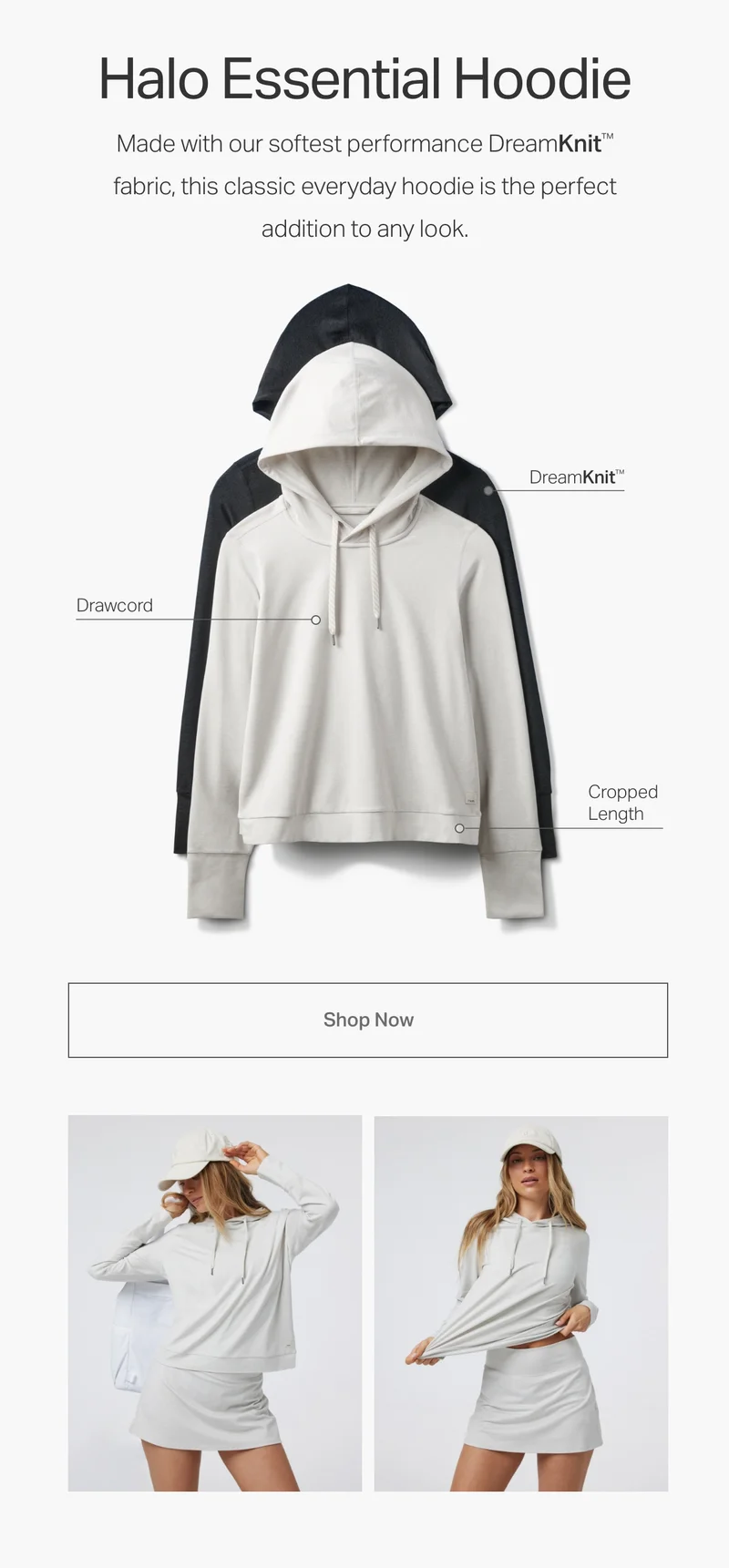Select the Cropped Length callout
Screen dimensions: 729x1568
coord(623,803)
